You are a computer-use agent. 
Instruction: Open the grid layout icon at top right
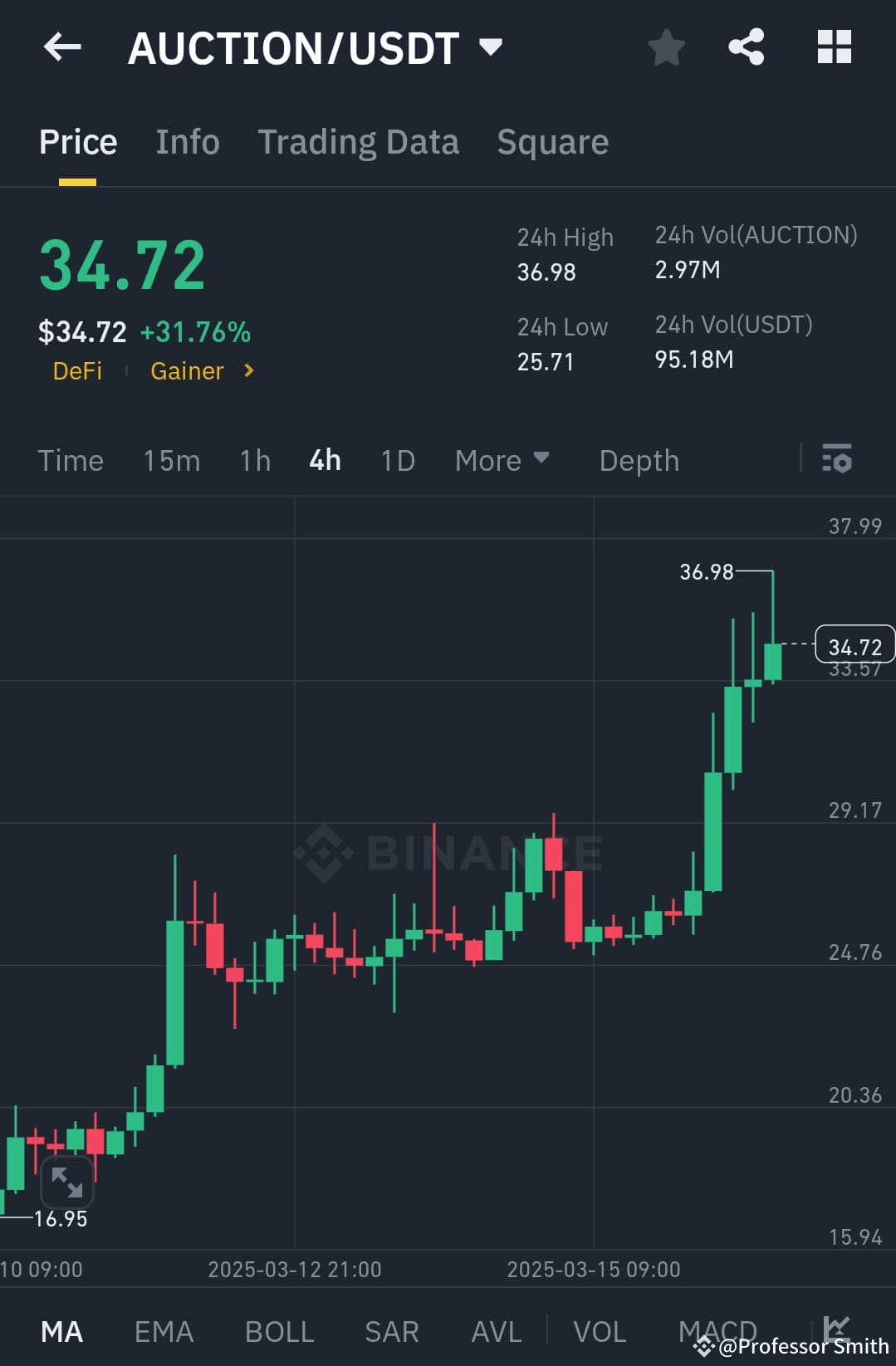(834, 47)
